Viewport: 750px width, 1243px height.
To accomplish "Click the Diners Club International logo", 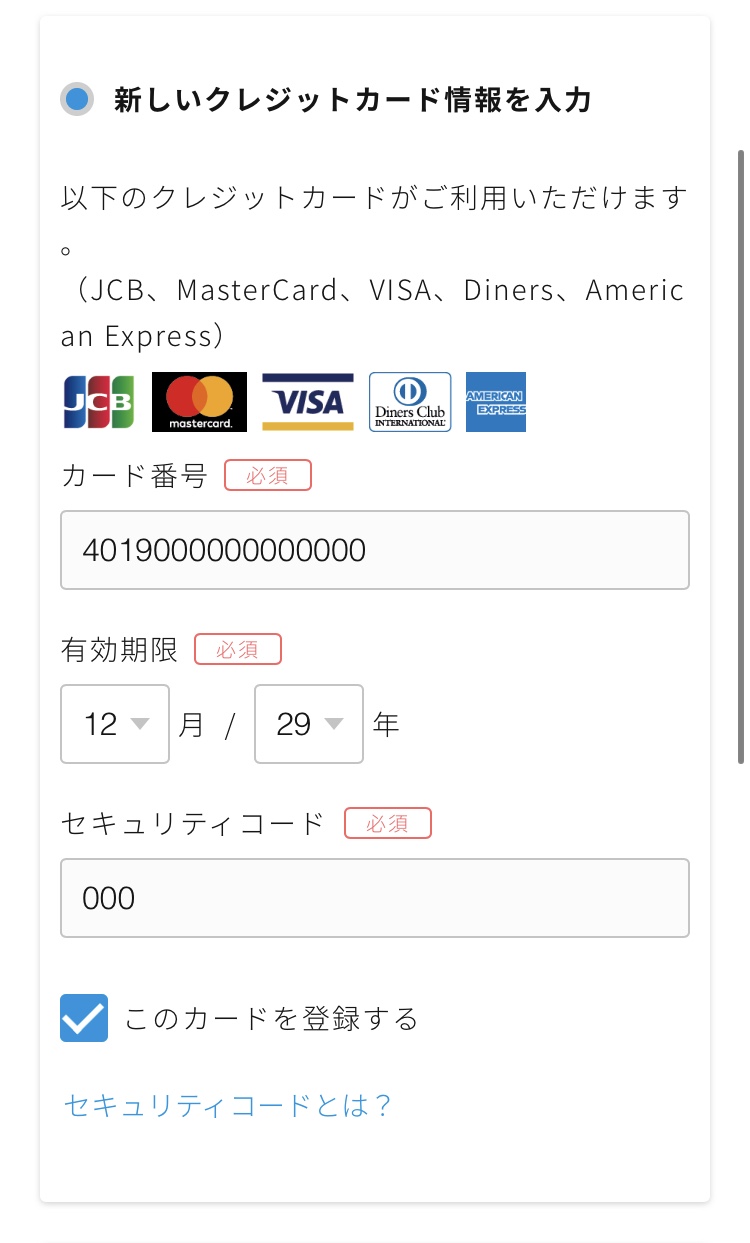I will (408, 401).
